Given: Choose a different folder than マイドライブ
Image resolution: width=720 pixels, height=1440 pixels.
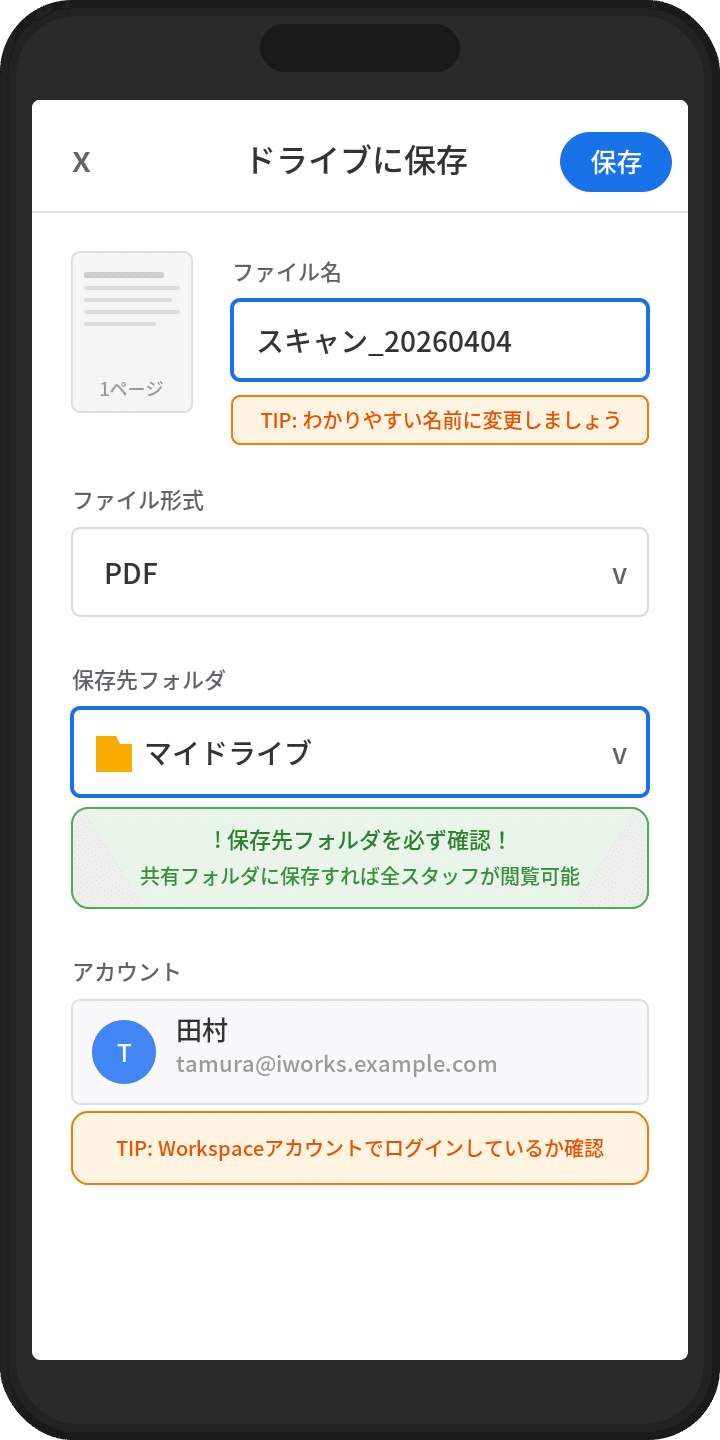Looking at the screenshot, I should click(x=360, y=753).
